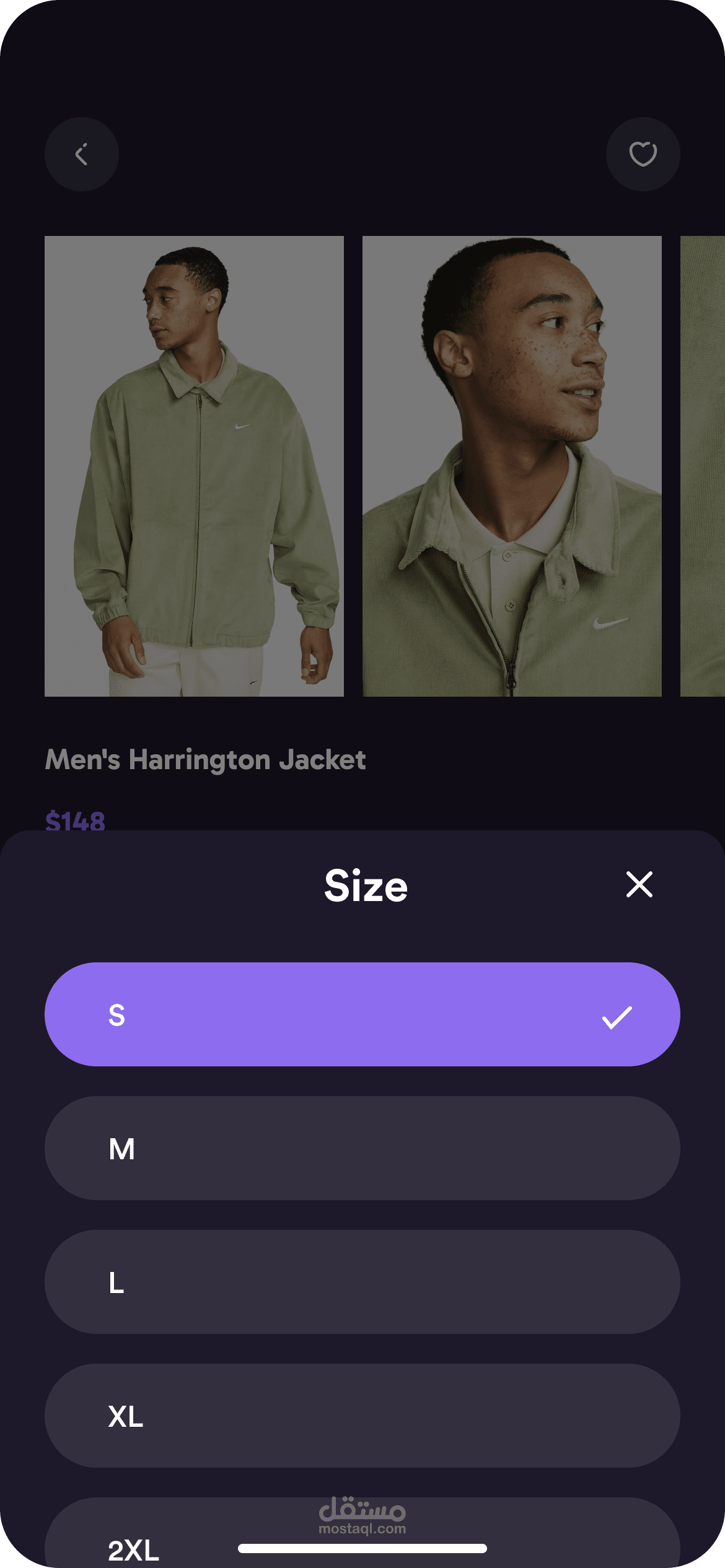
Task: Pick size L
Action: tap(362, 1282)
